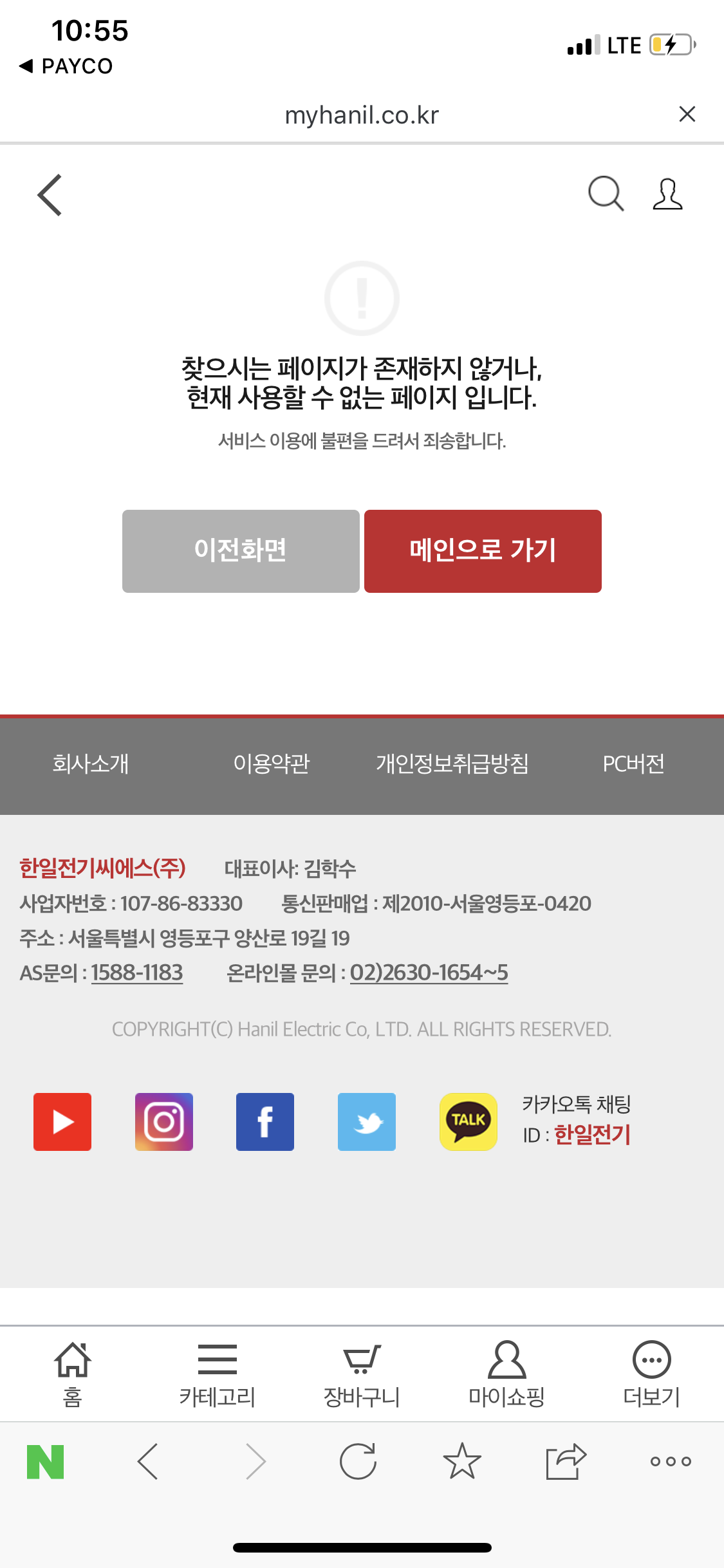Tap the 이전화면 button
This screenshot has width=724, height=1568.
(x=241, y=551)
